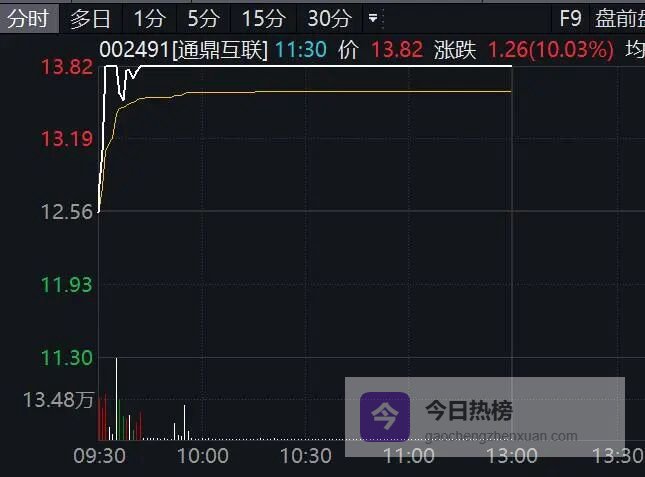Screen dimensions: 645x477
Task: Select the 15分 interval tab
Action: [263, 18]
